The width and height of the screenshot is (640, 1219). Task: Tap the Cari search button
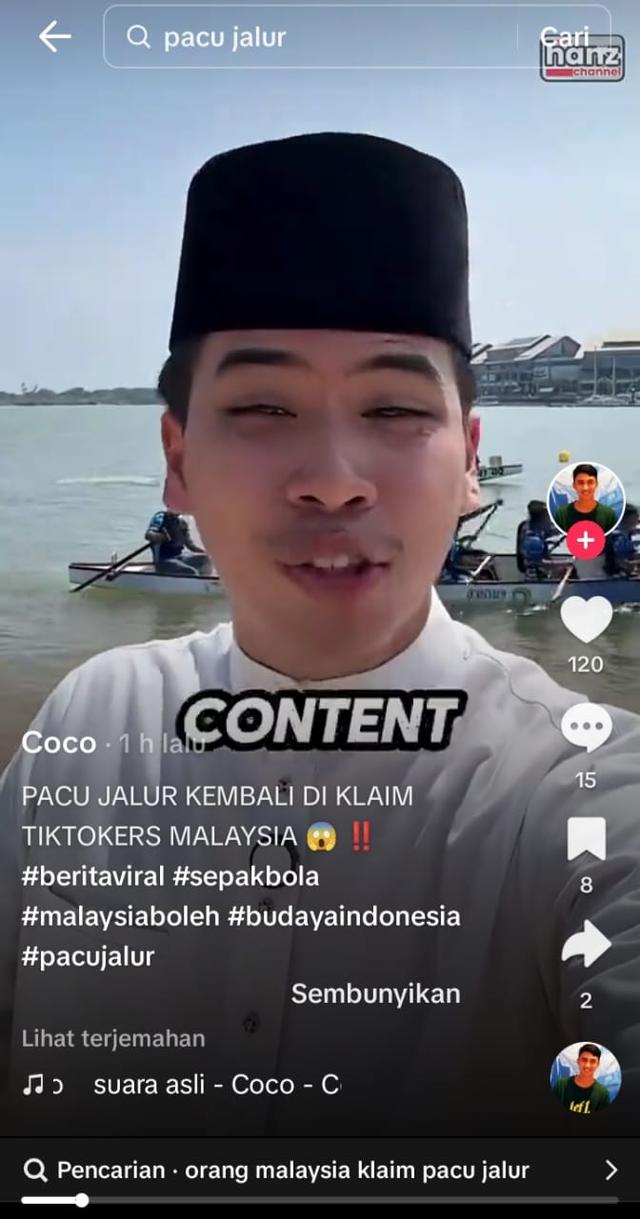point(566,37)
